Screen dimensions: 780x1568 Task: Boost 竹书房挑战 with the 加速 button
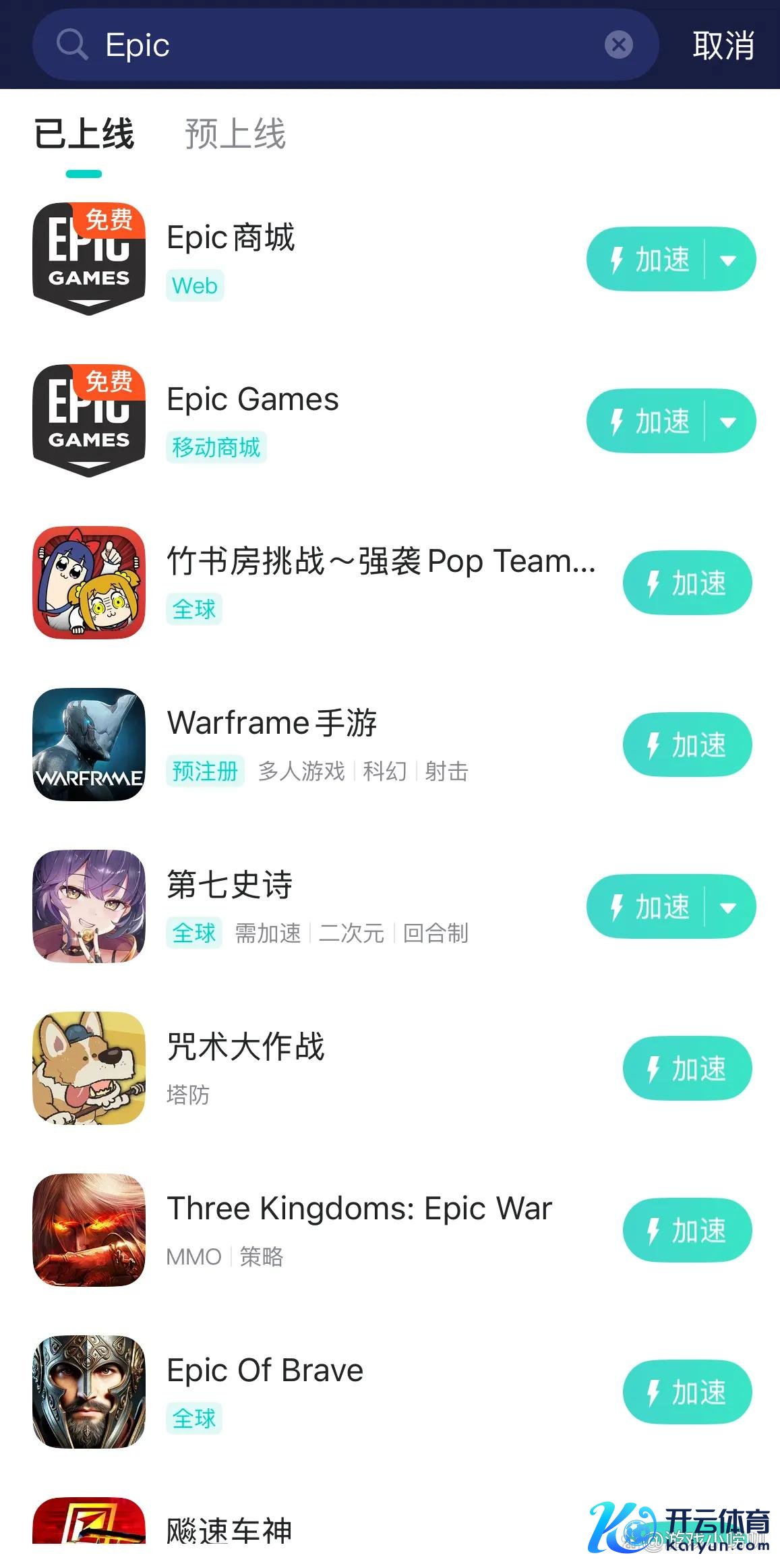[x=686, y=583]
